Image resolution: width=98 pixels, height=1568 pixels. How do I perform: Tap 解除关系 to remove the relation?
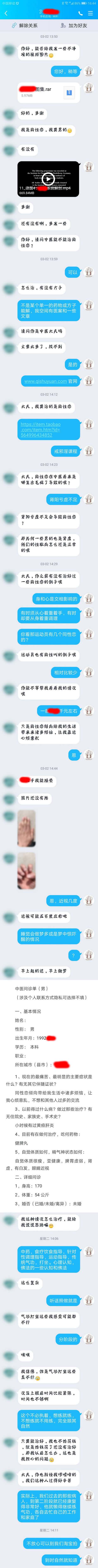tap(24, 26)
